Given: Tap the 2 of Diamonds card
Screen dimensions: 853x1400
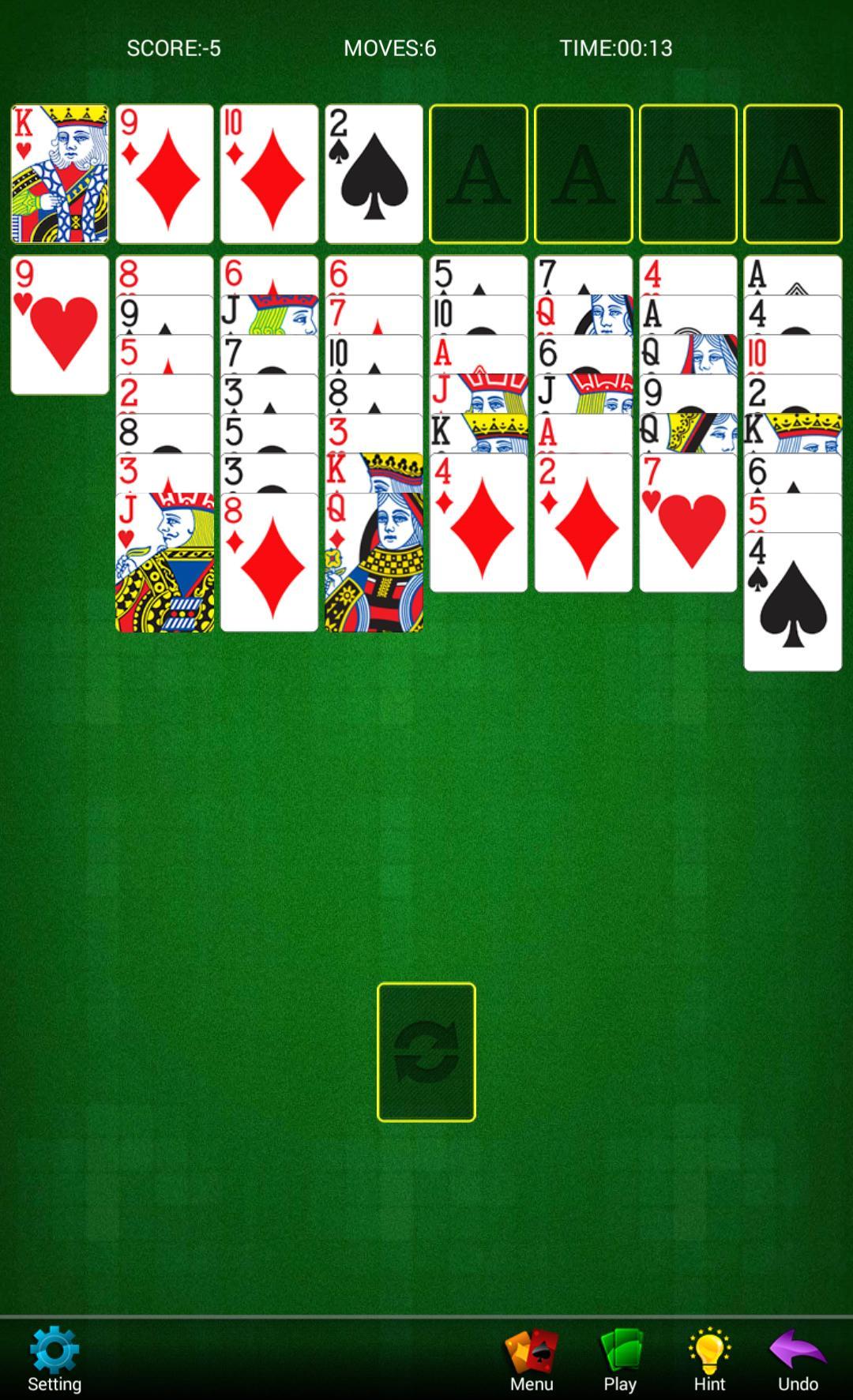Looking at the screenshot, I should [x=583, y=524].
